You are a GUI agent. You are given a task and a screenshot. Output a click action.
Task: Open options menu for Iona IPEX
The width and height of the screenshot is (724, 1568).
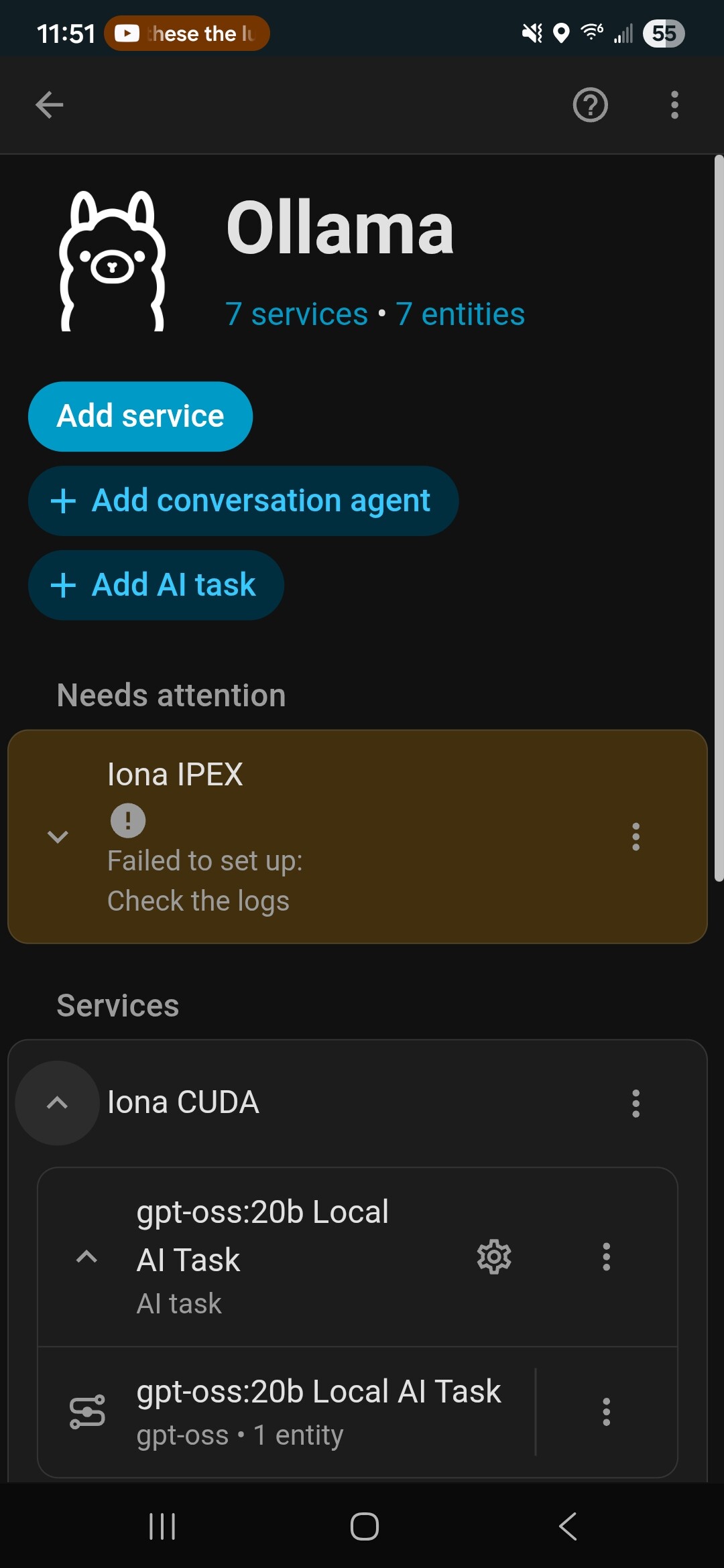(636, 837)
